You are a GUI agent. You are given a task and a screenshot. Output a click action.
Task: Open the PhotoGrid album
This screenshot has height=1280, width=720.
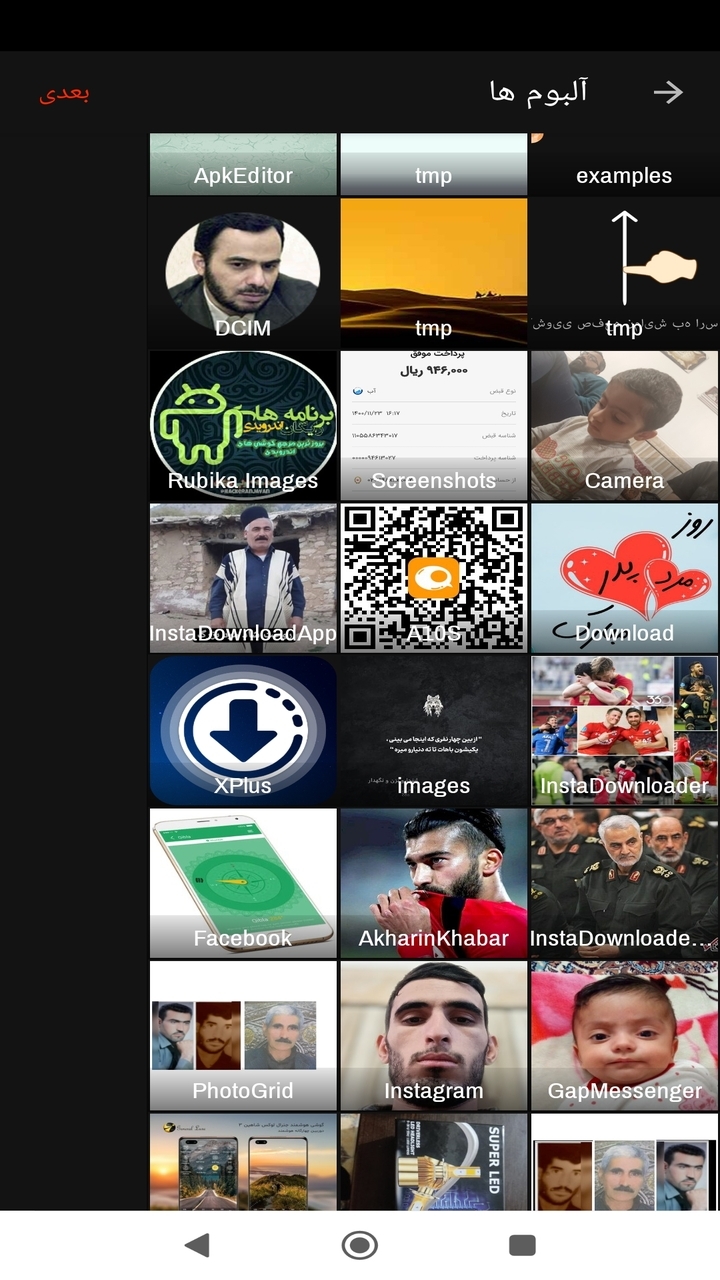coord(243,1036)
